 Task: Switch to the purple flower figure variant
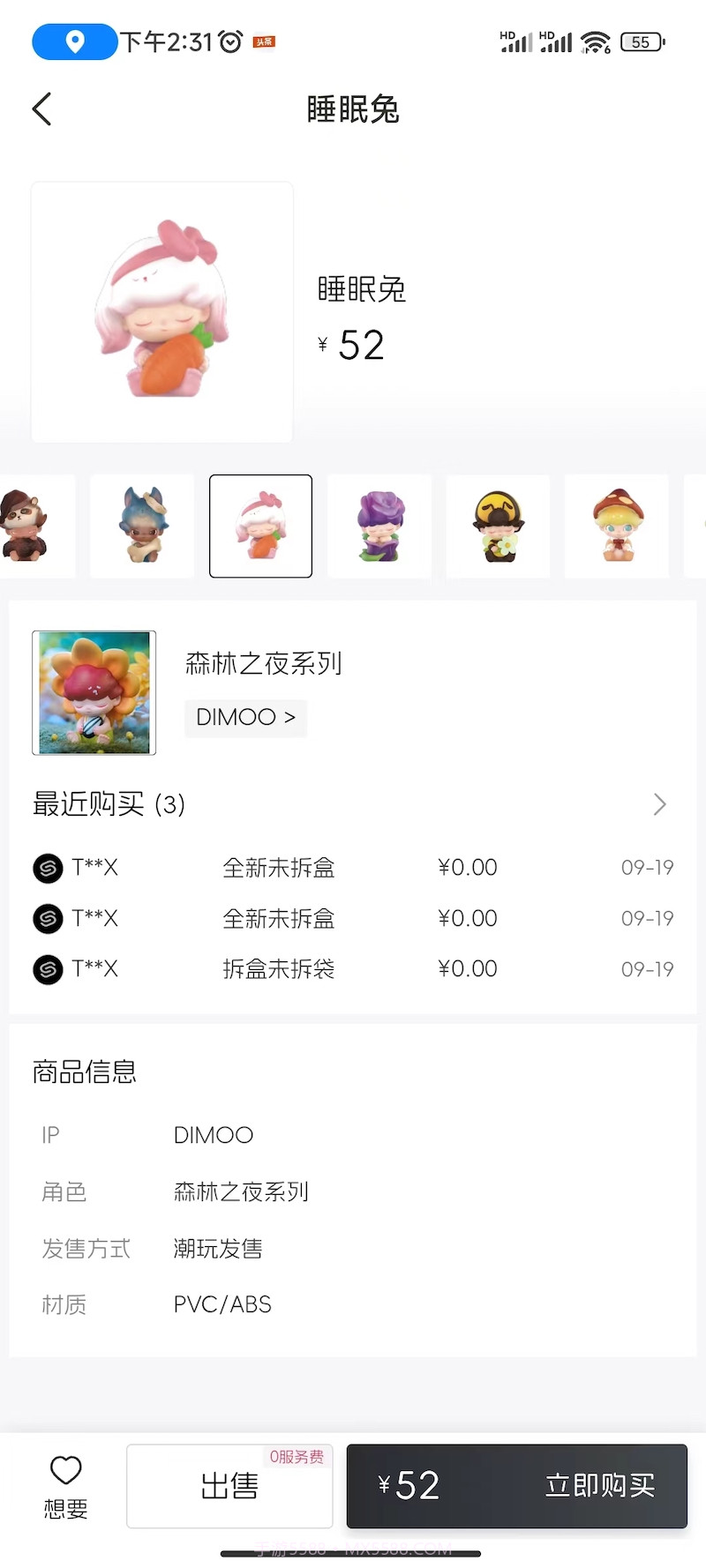coord(379,526)
